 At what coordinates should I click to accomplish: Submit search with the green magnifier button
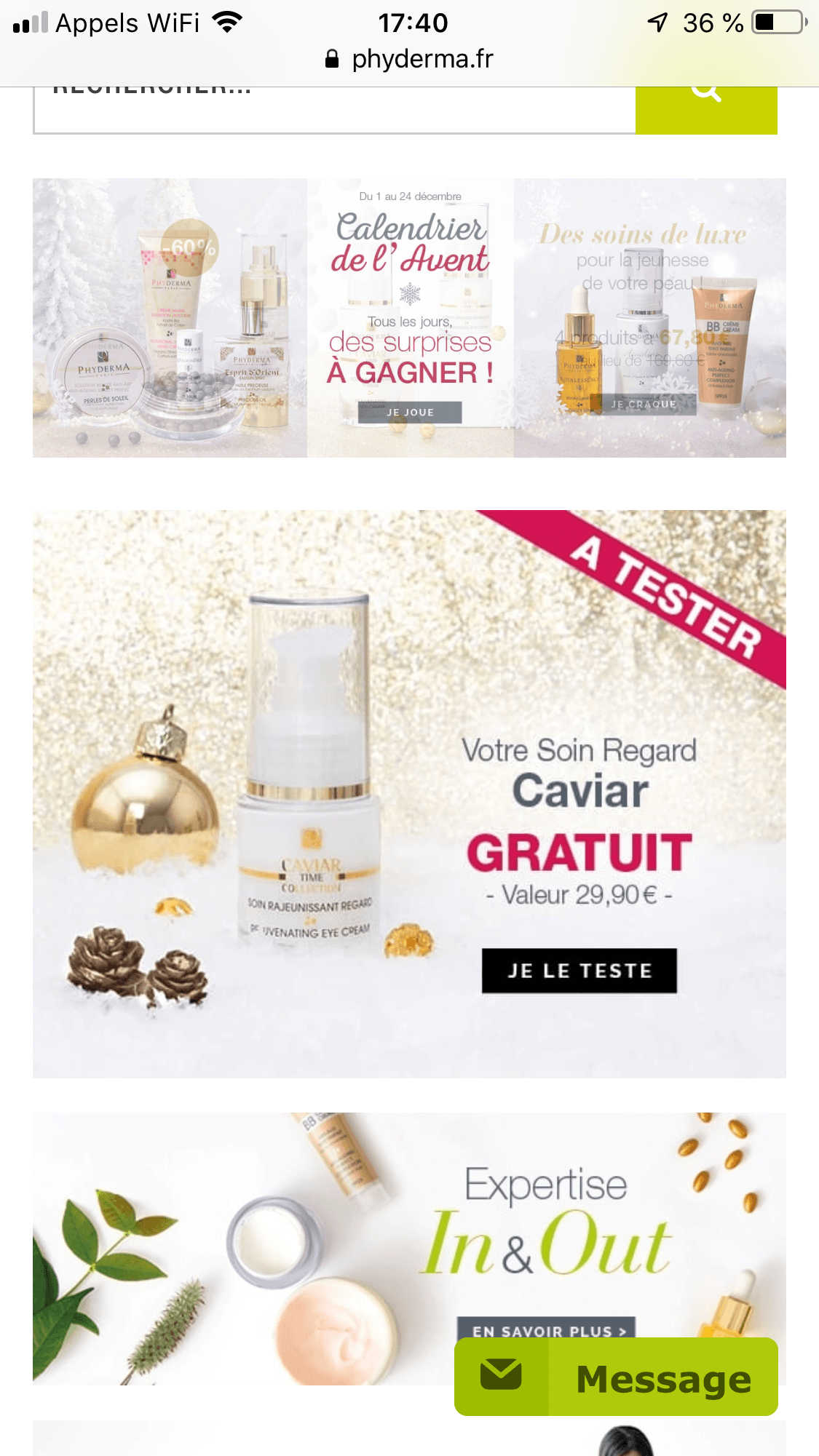point(705,111)
